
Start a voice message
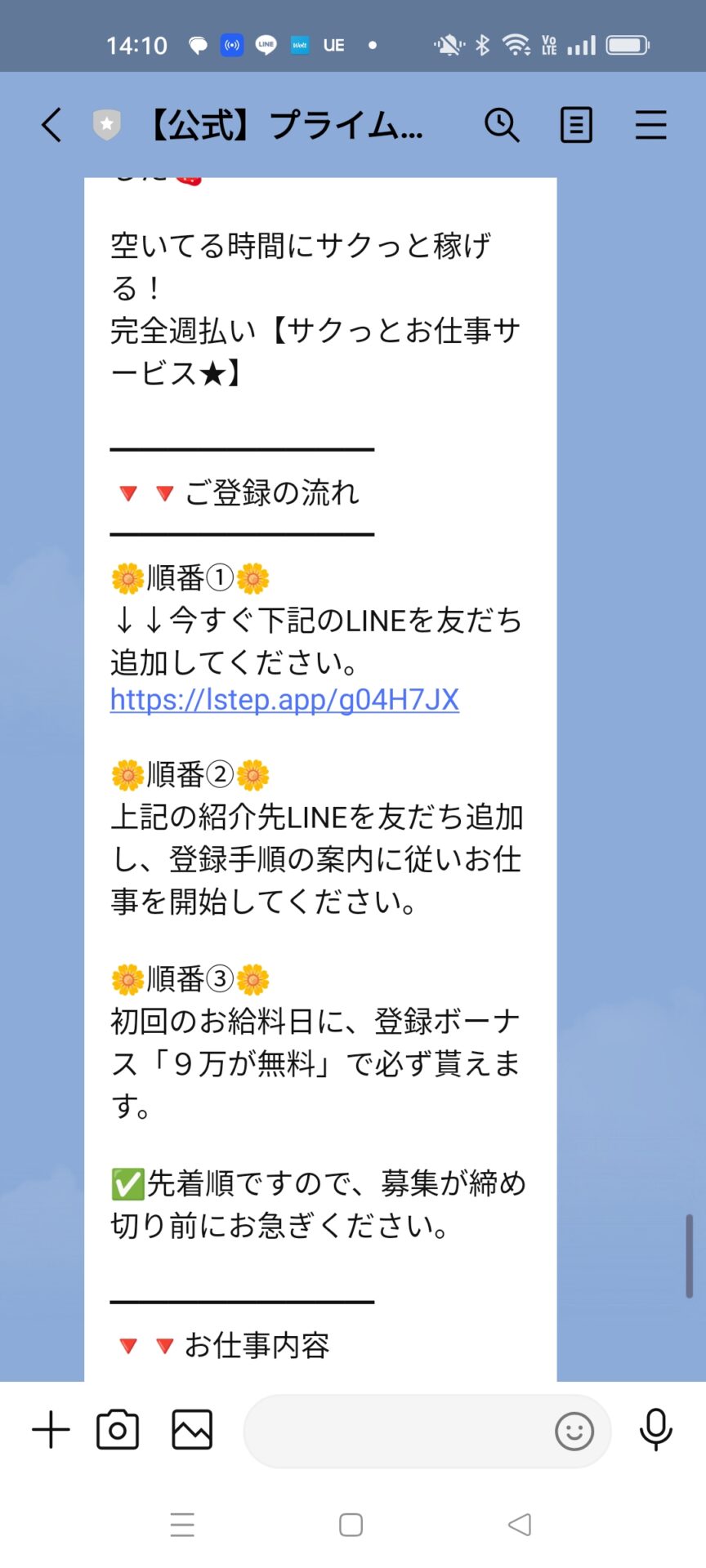coord(655,1430)
